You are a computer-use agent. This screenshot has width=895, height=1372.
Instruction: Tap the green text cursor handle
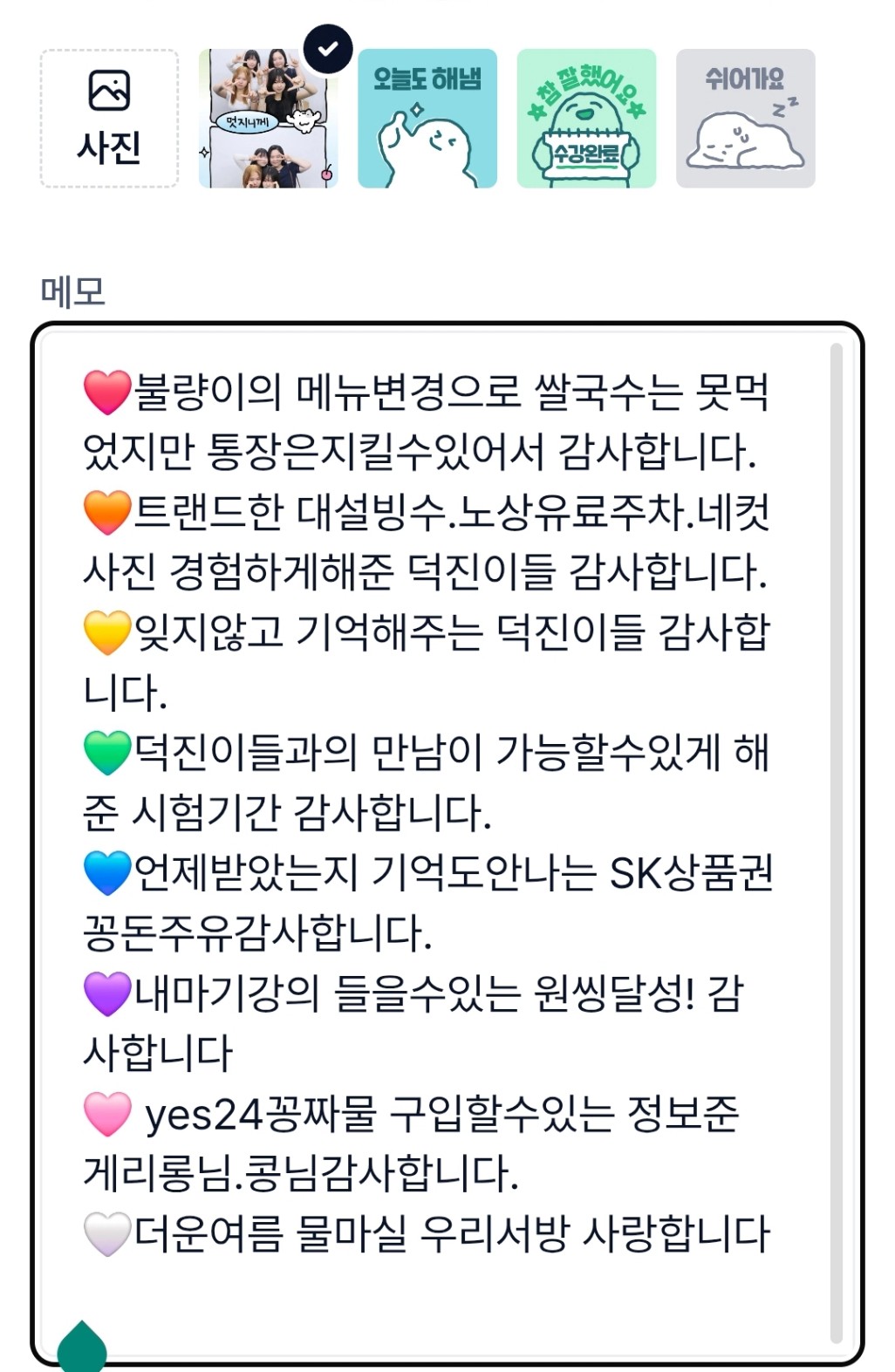coord(82,1348)
